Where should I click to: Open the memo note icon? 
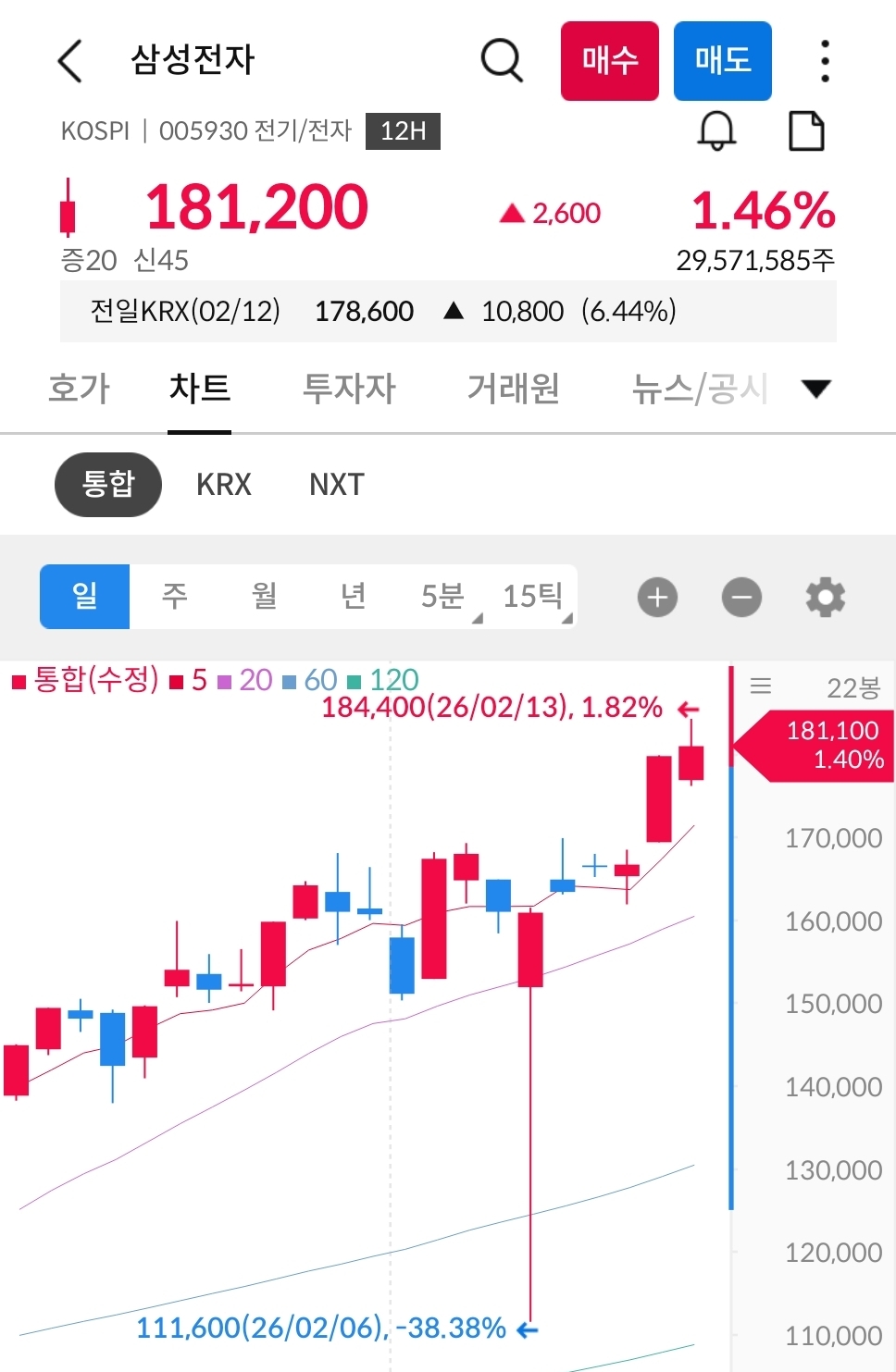805,131
